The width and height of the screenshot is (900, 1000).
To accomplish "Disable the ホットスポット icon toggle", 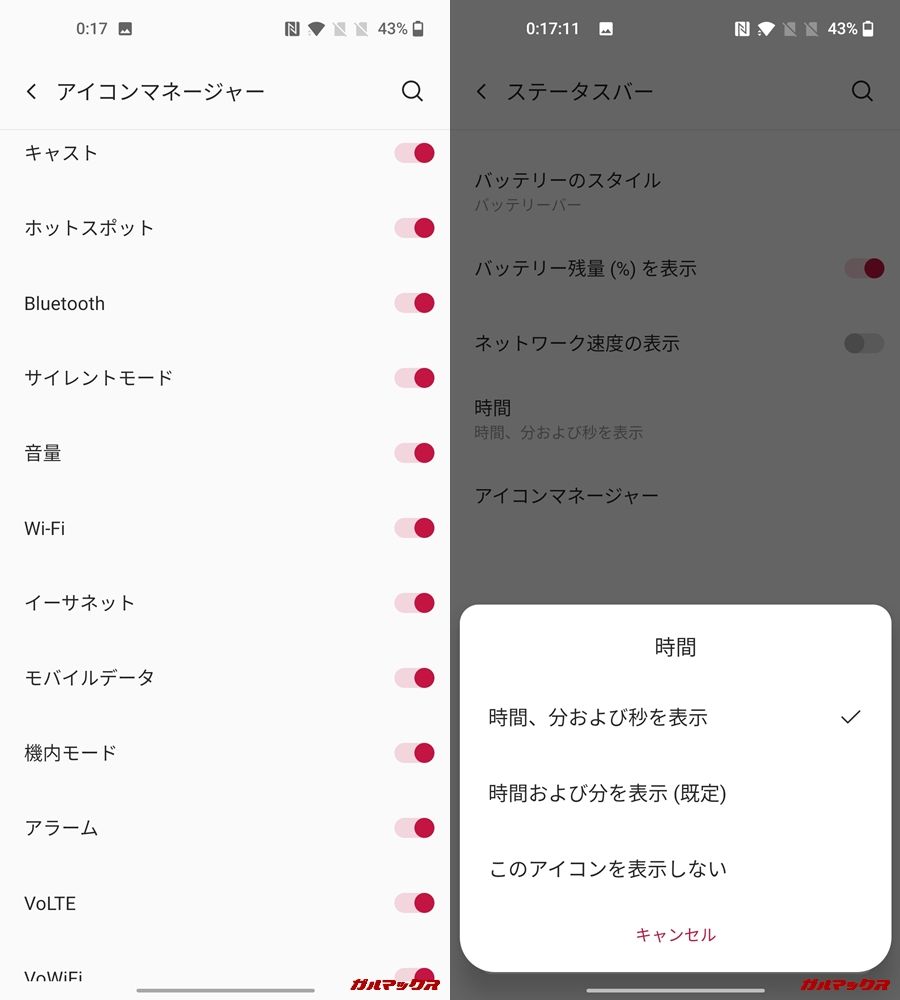I will (x=414, y=228).
